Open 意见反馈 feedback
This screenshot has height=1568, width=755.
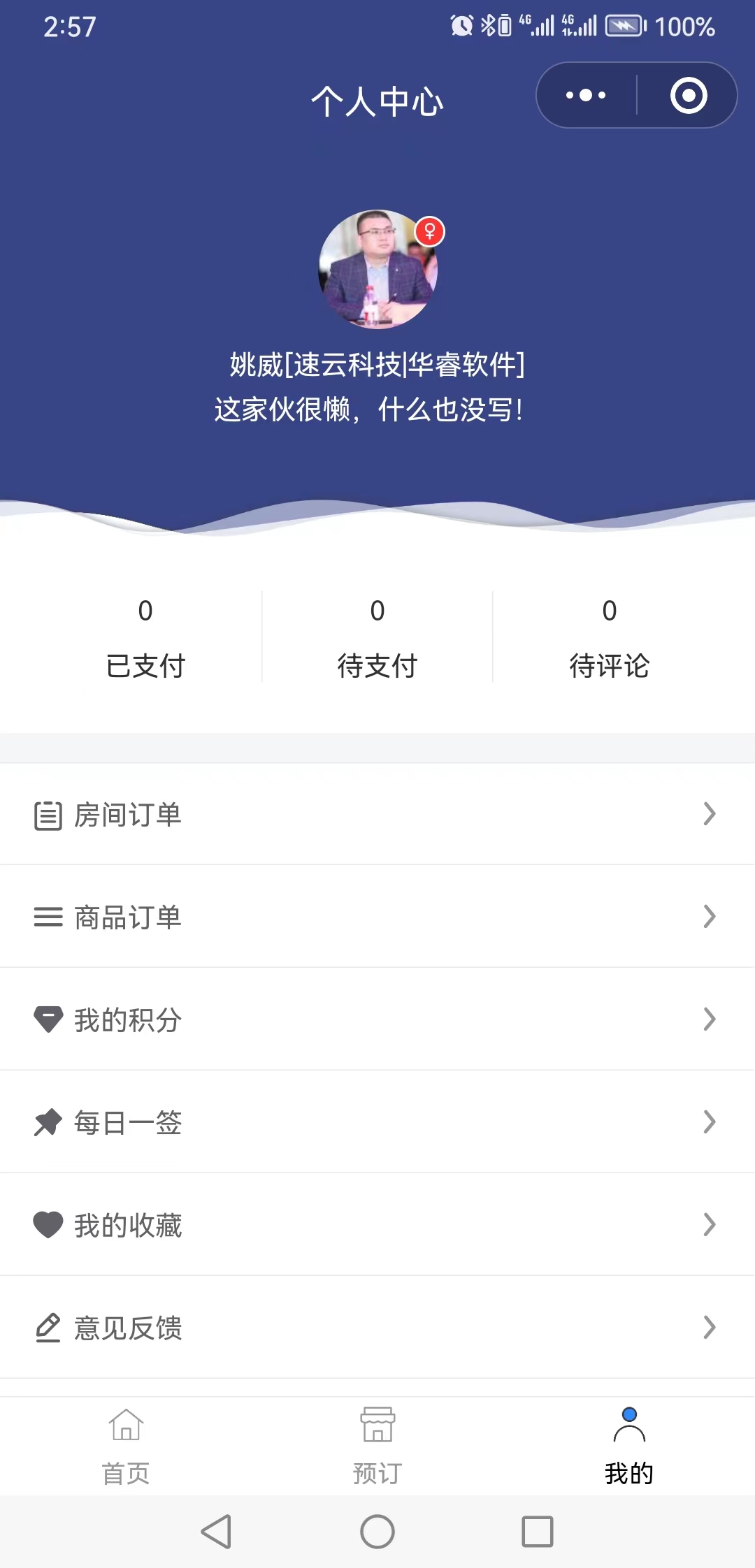[377, 1328]
